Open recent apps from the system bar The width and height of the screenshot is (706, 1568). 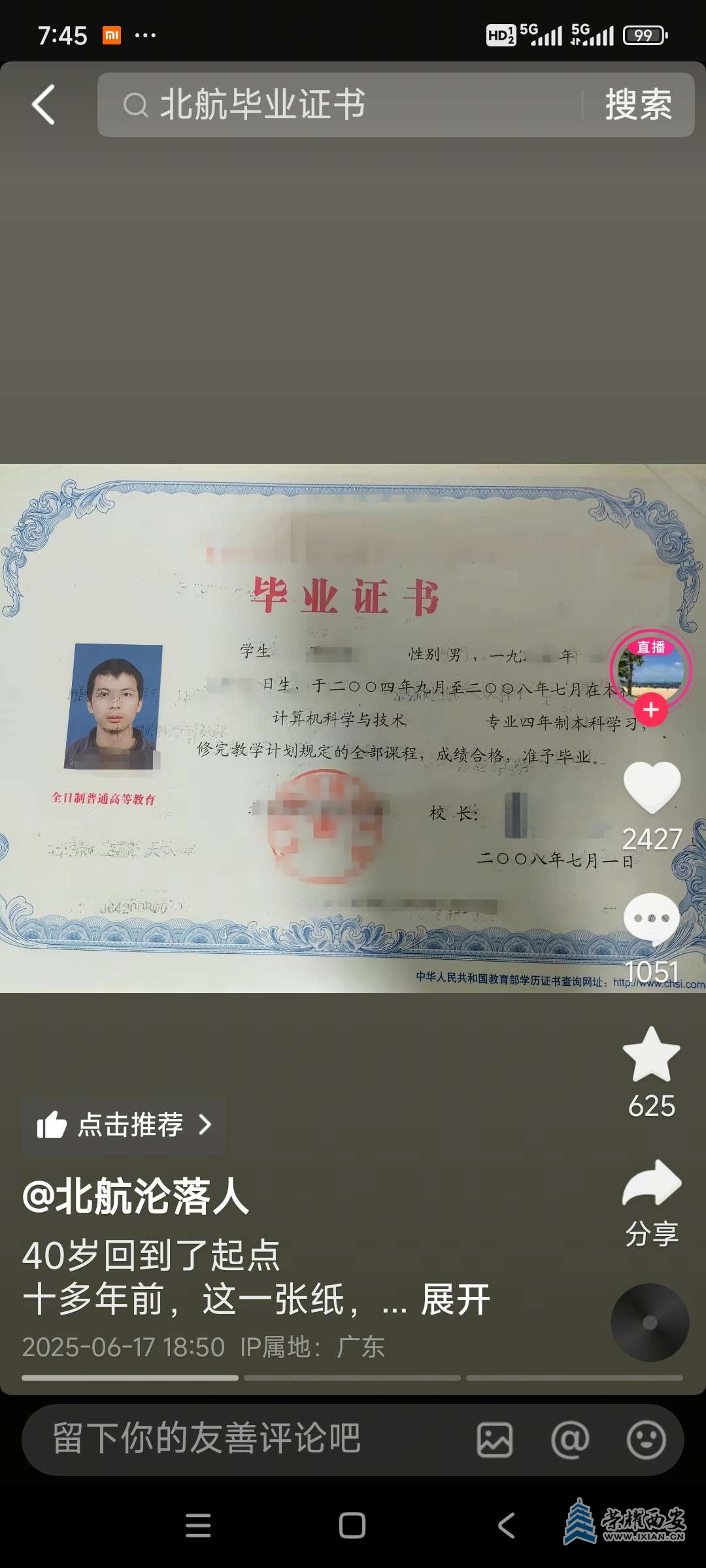point(198,1526)
